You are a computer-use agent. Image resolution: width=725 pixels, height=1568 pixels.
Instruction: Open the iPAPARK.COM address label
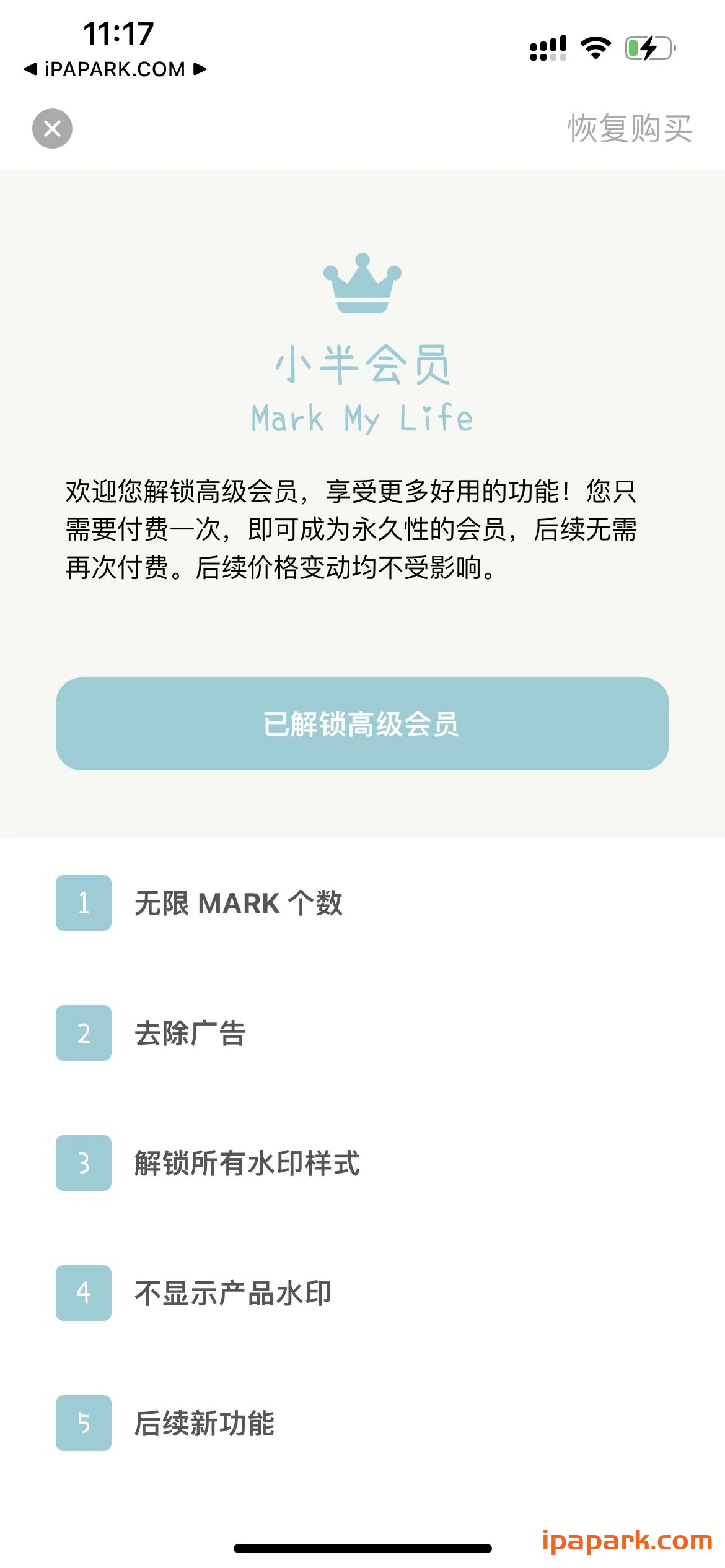coord(115,70)
